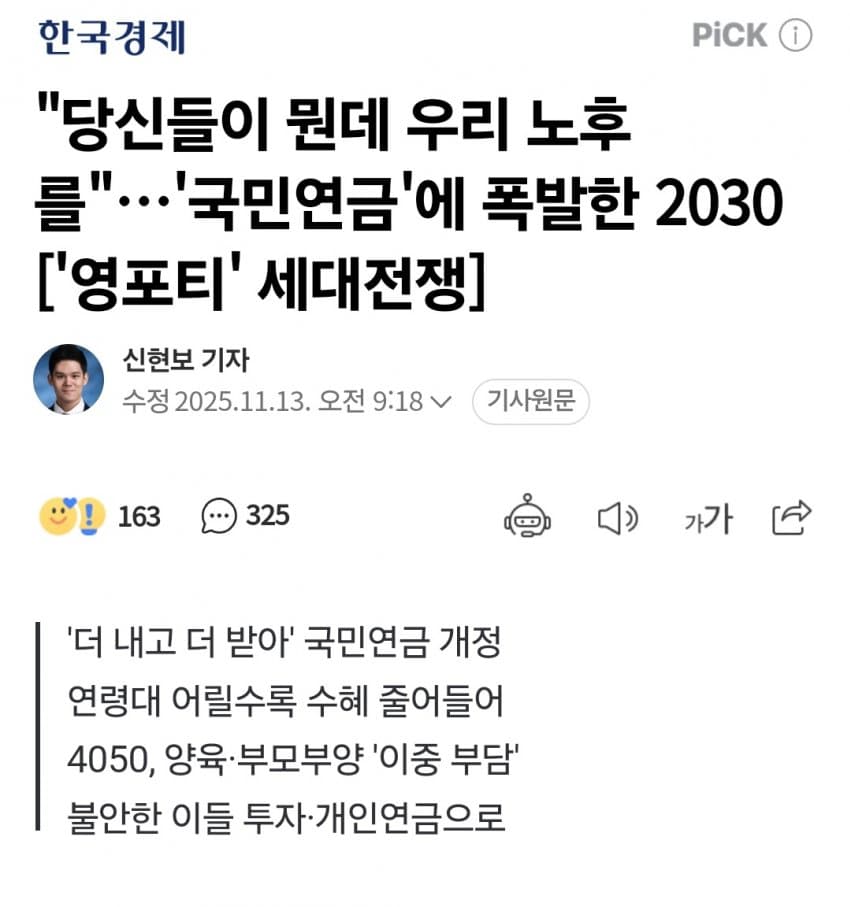Change the article font size

click(708, 518)
